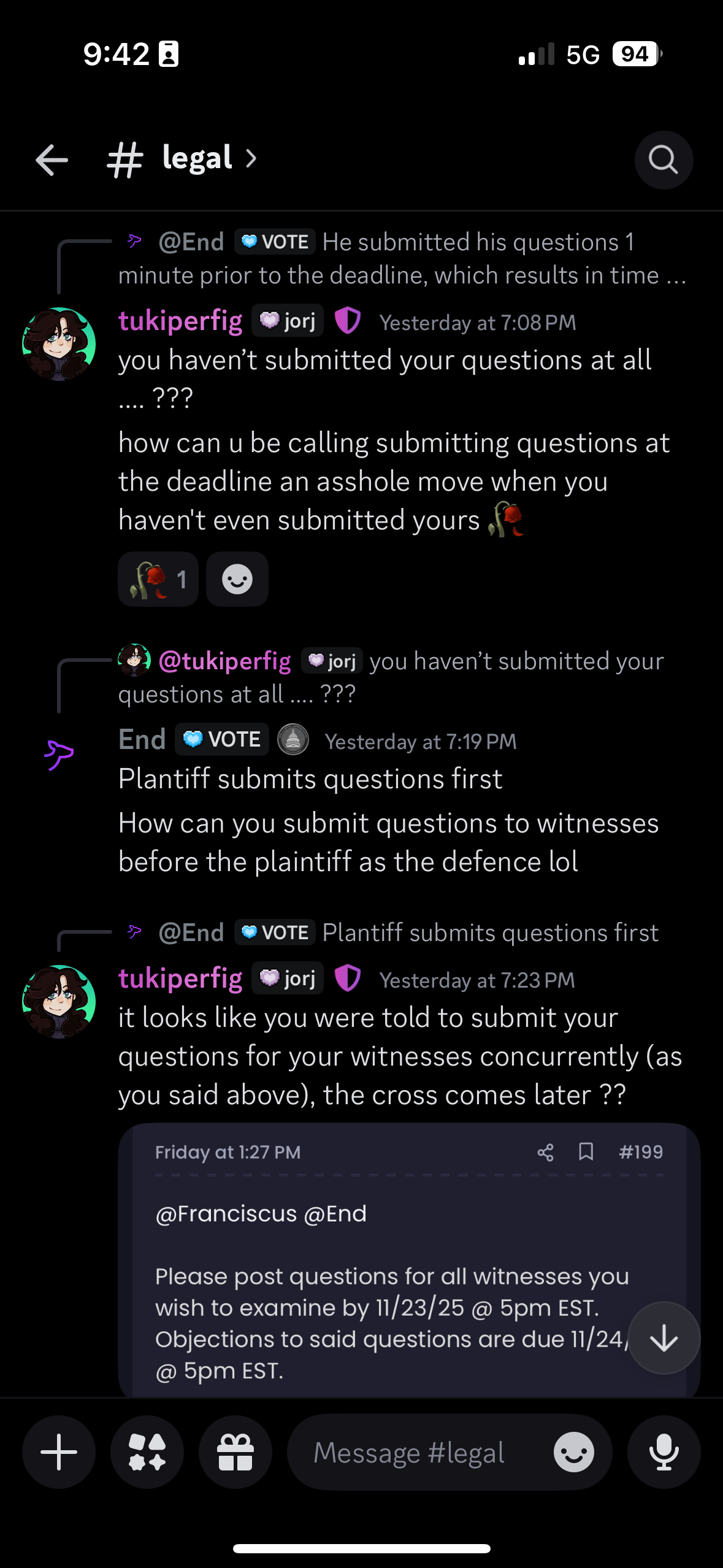Jump to quoted tukiperfig reply above End's message
The height and width of the screenshot is (1568, 723).
(392, 677)
